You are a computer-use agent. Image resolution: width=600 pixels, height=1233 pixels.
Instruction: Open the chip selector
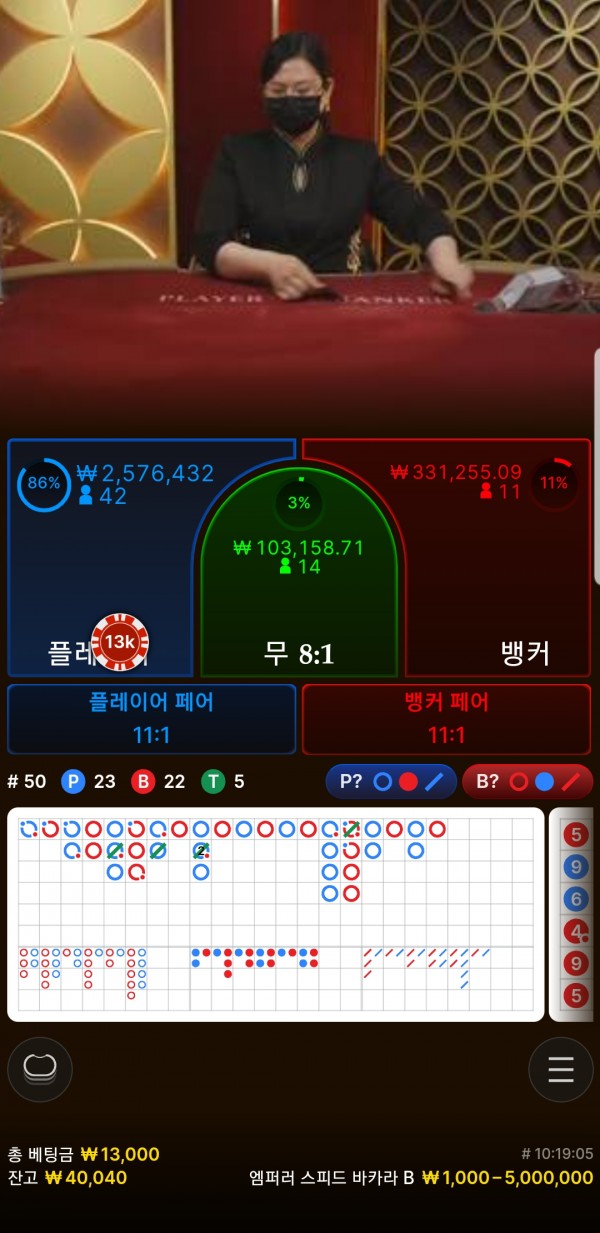click(x=40, y=1069)
